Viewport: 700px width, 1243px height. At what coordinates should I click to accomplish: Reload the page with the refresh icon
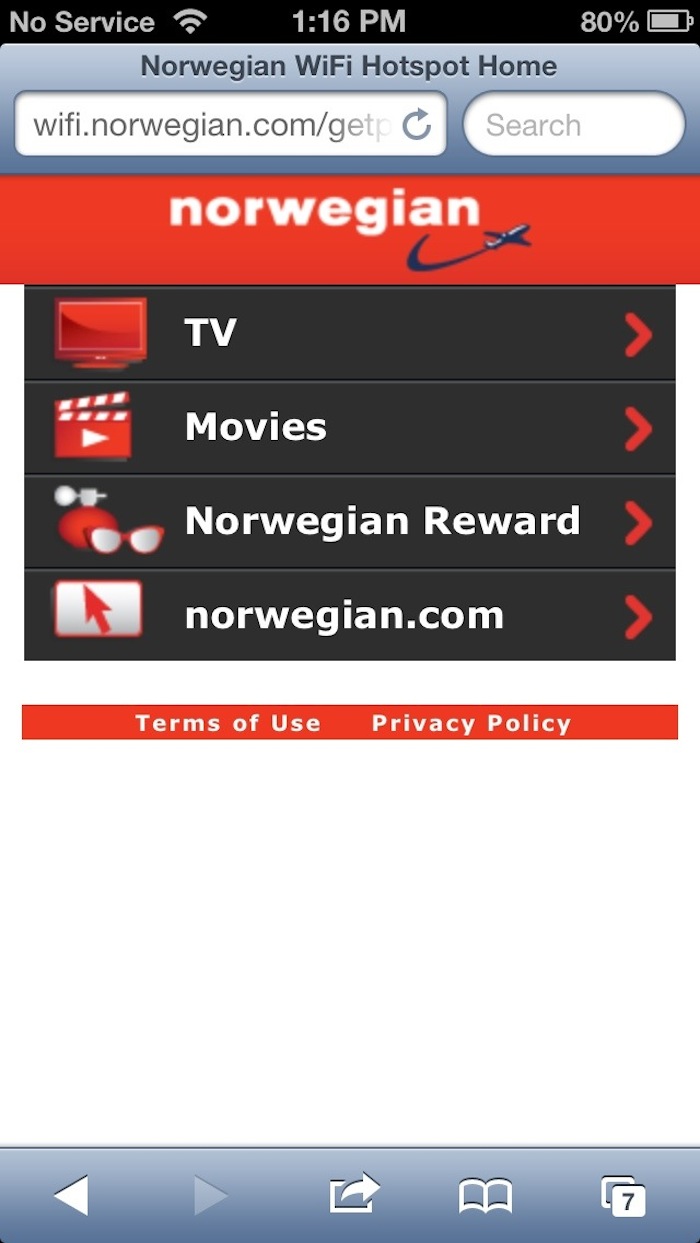tap(417, 125)
